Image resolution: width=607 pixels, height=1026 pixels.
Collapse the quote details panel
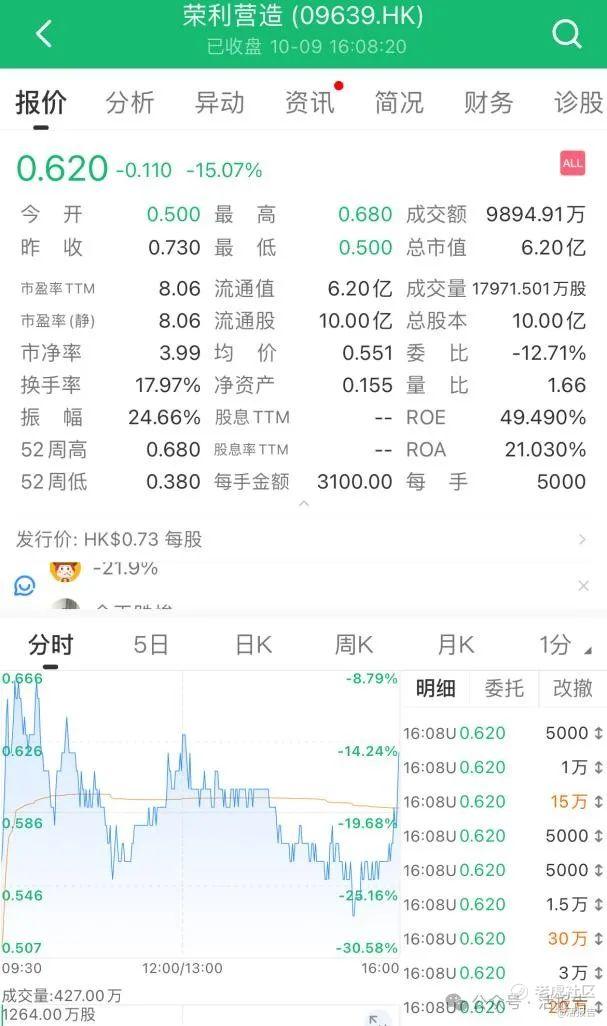click(x=303, y=504)
